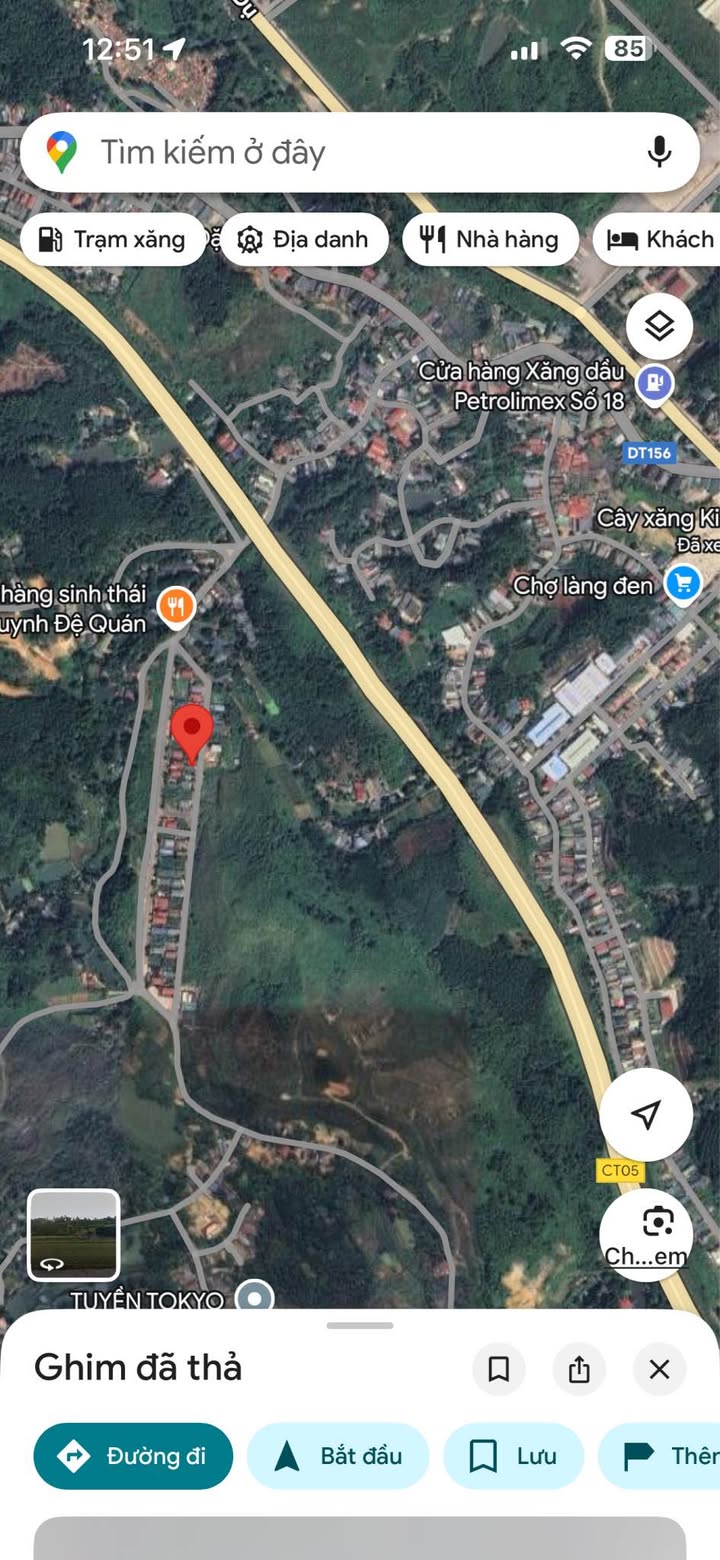
Task: Open the map layers button
Action: click(659, 326)
